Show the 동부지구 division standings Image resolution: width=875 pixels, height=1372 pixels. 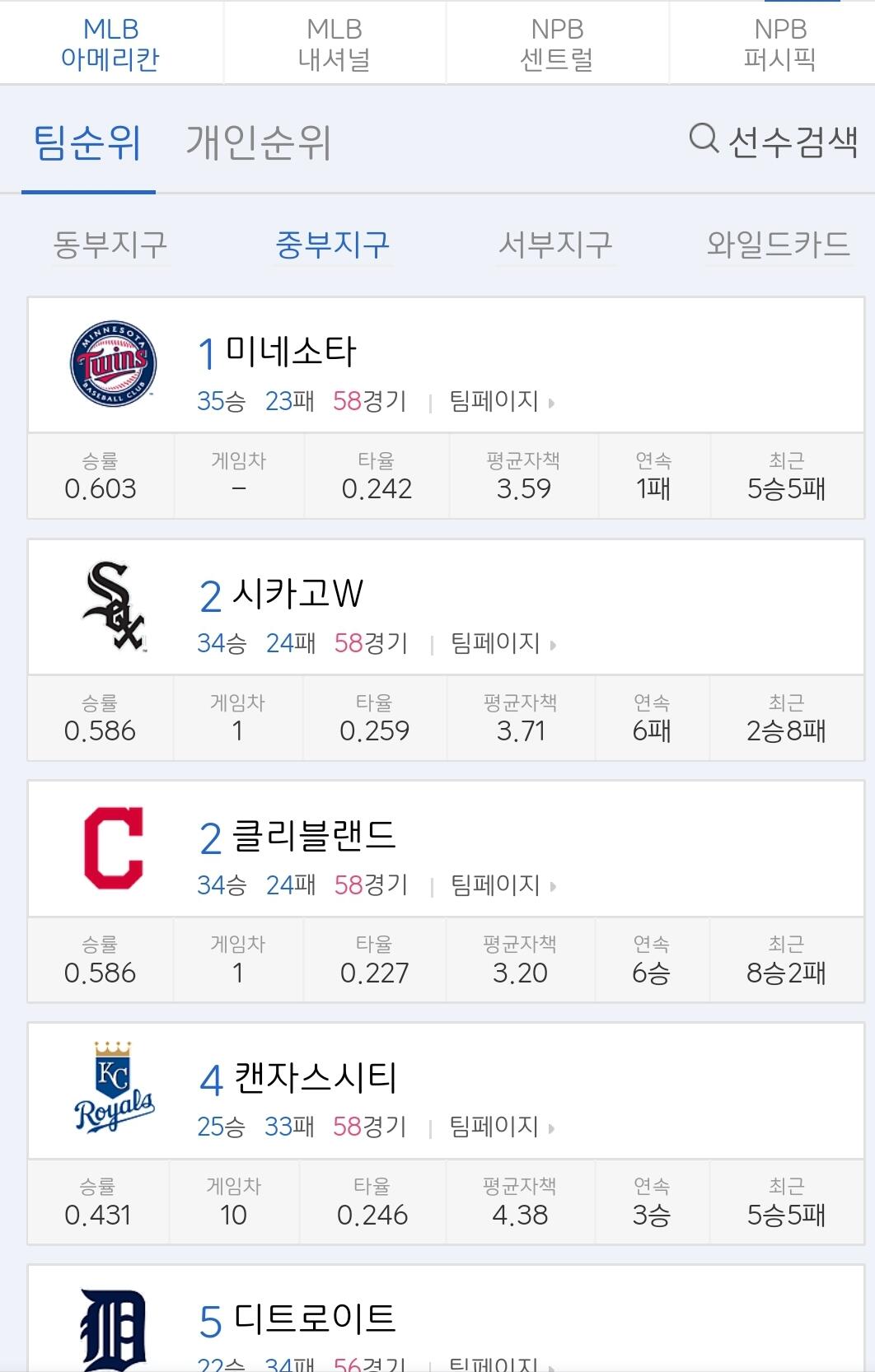110,245
